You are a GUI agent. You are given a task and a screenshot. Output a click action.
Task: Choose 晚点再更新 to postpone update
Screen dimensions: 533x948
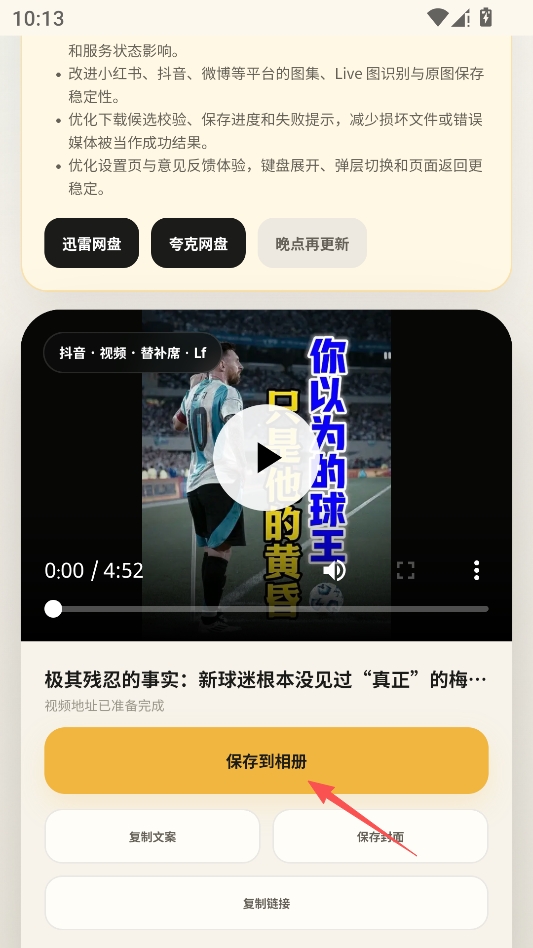(x=312, y=243)
